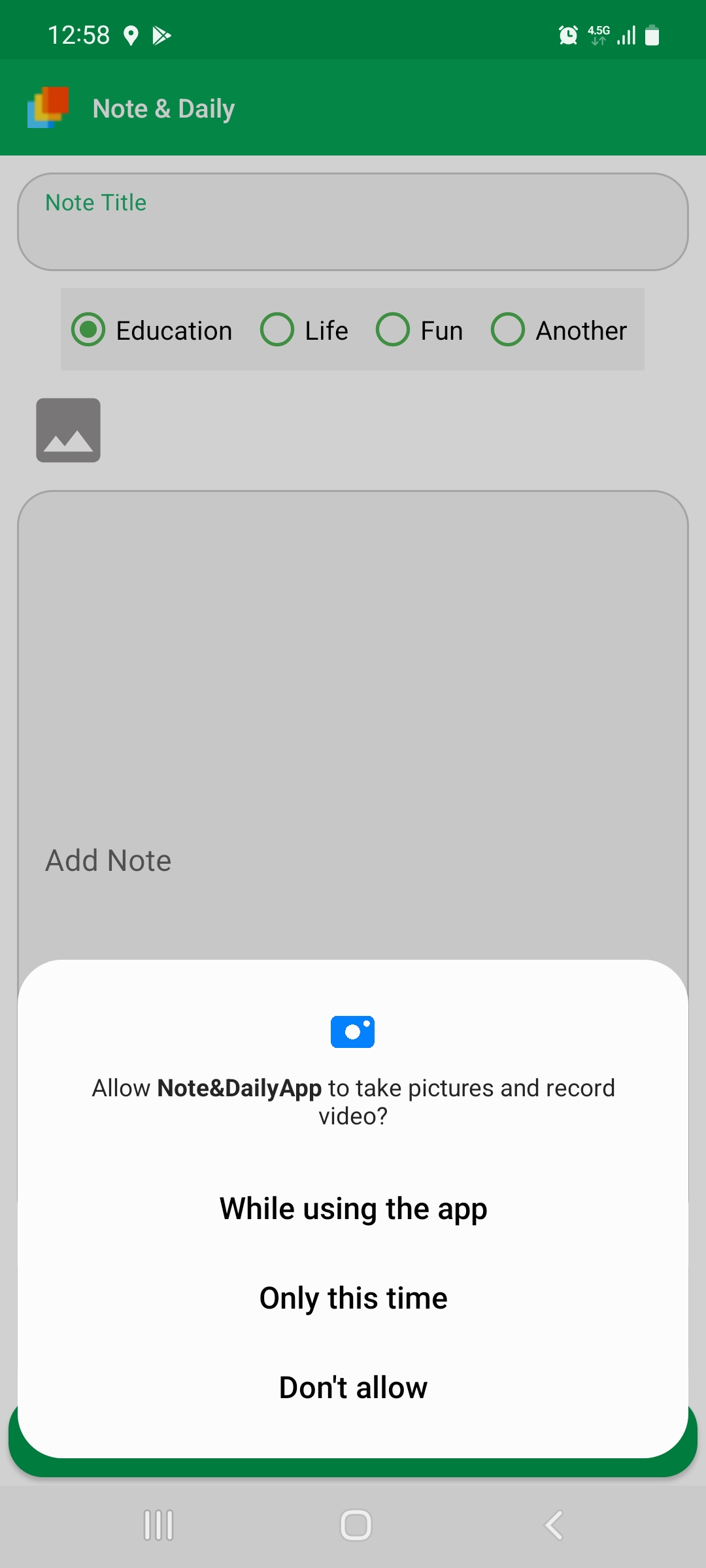Click the Note & Daily app logo
The image size is (706, 1568).
point(48,107)
